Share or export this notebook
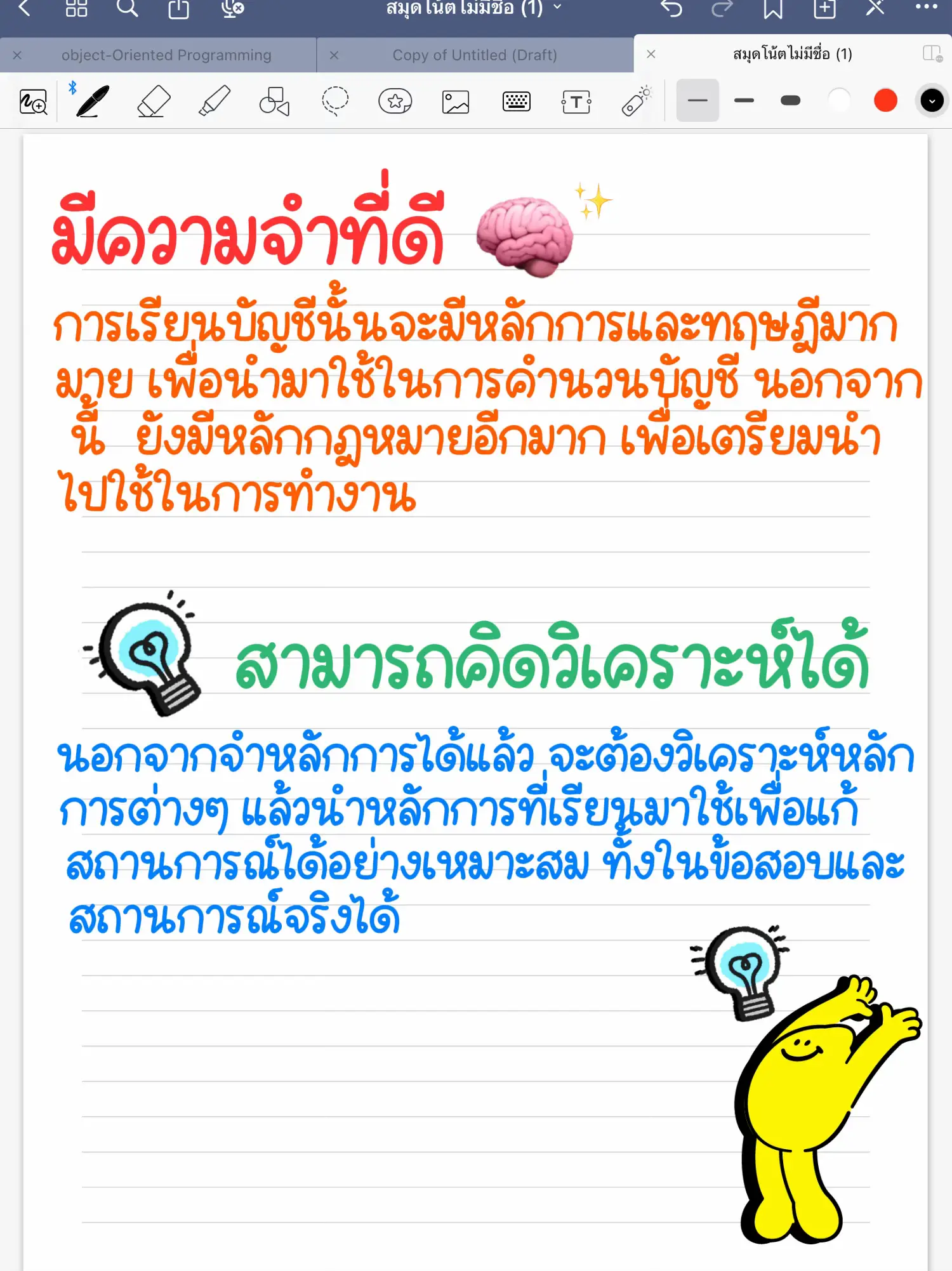952x1271 pixels. [178, 9]
